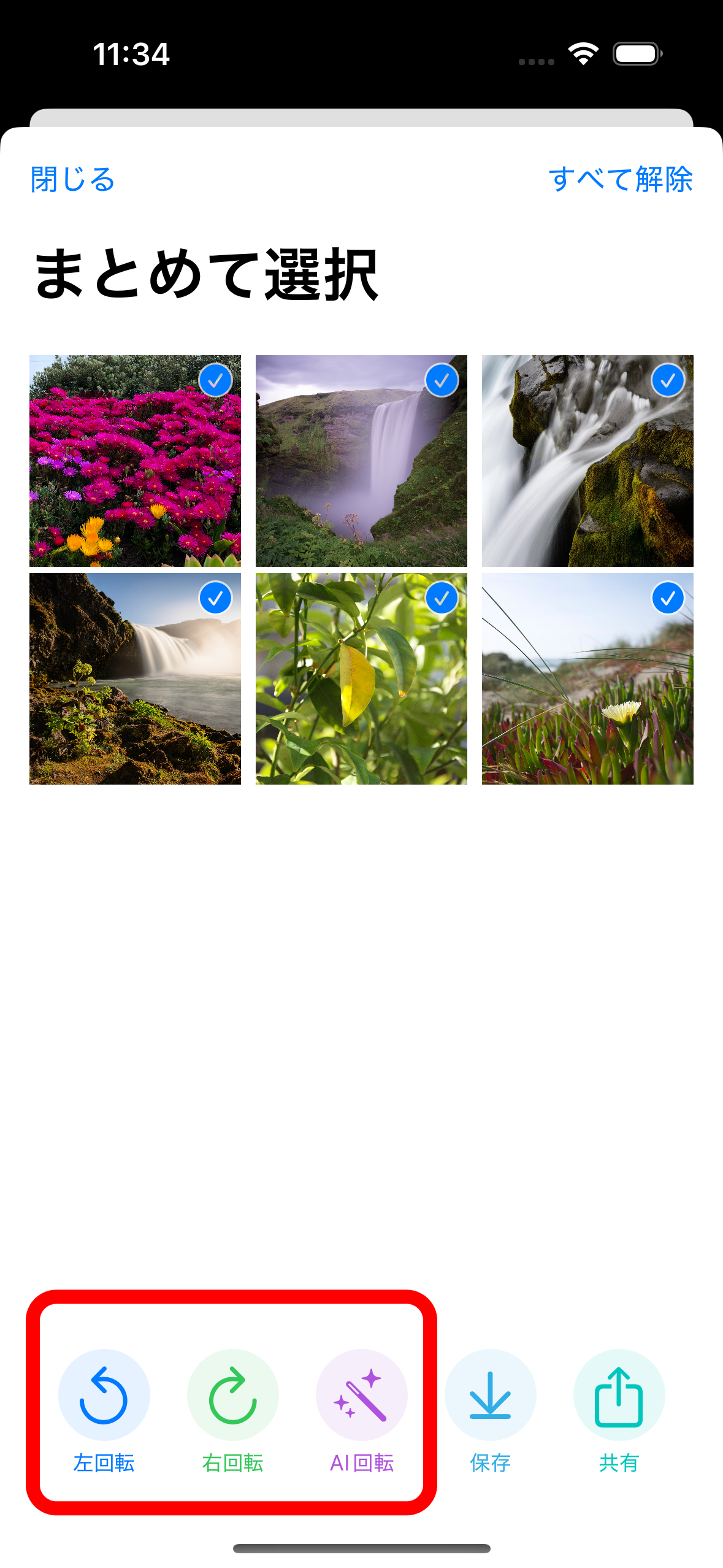Tap すべて解除 to deselect all photos
The width and height of the screenshot is (723, 1568).
click(x=620, y=179)
